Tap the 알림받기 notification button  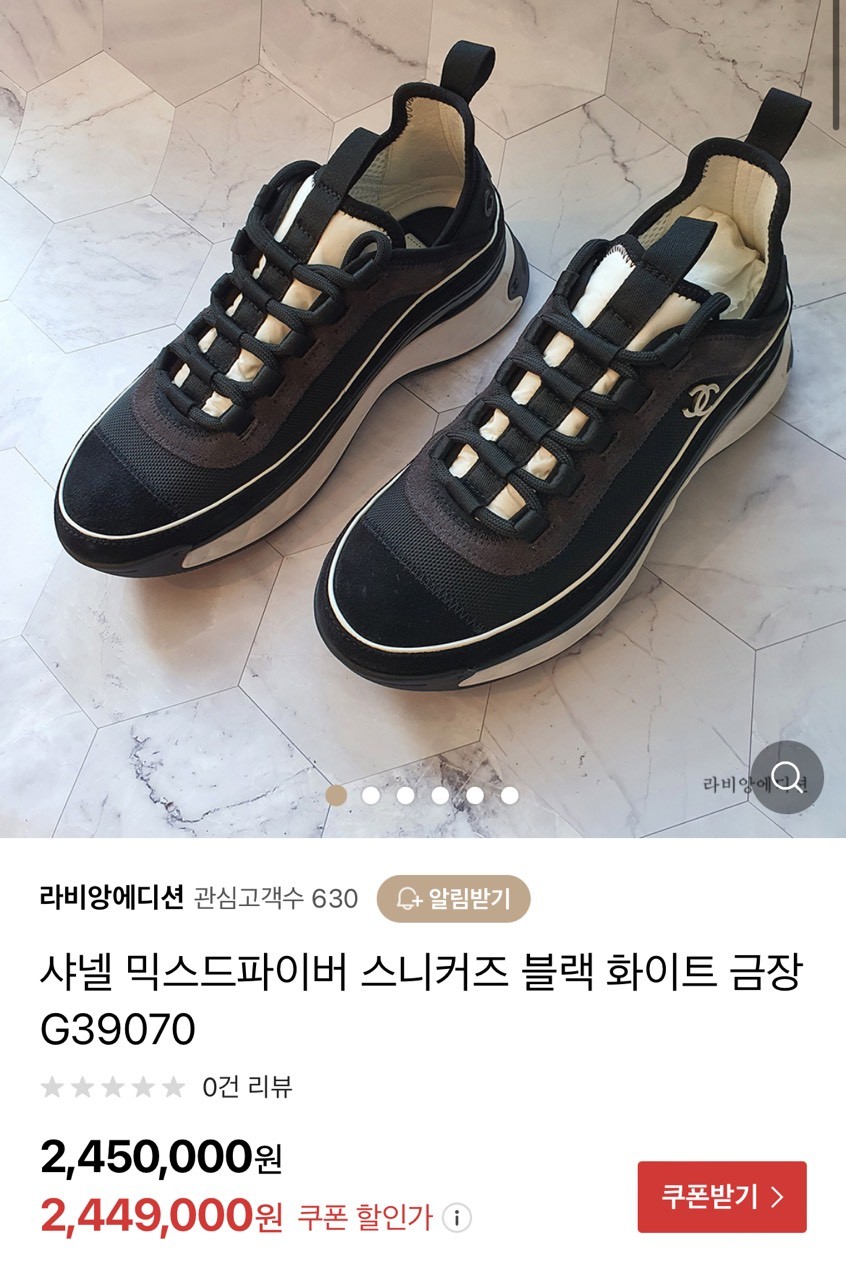click(453, 898)
